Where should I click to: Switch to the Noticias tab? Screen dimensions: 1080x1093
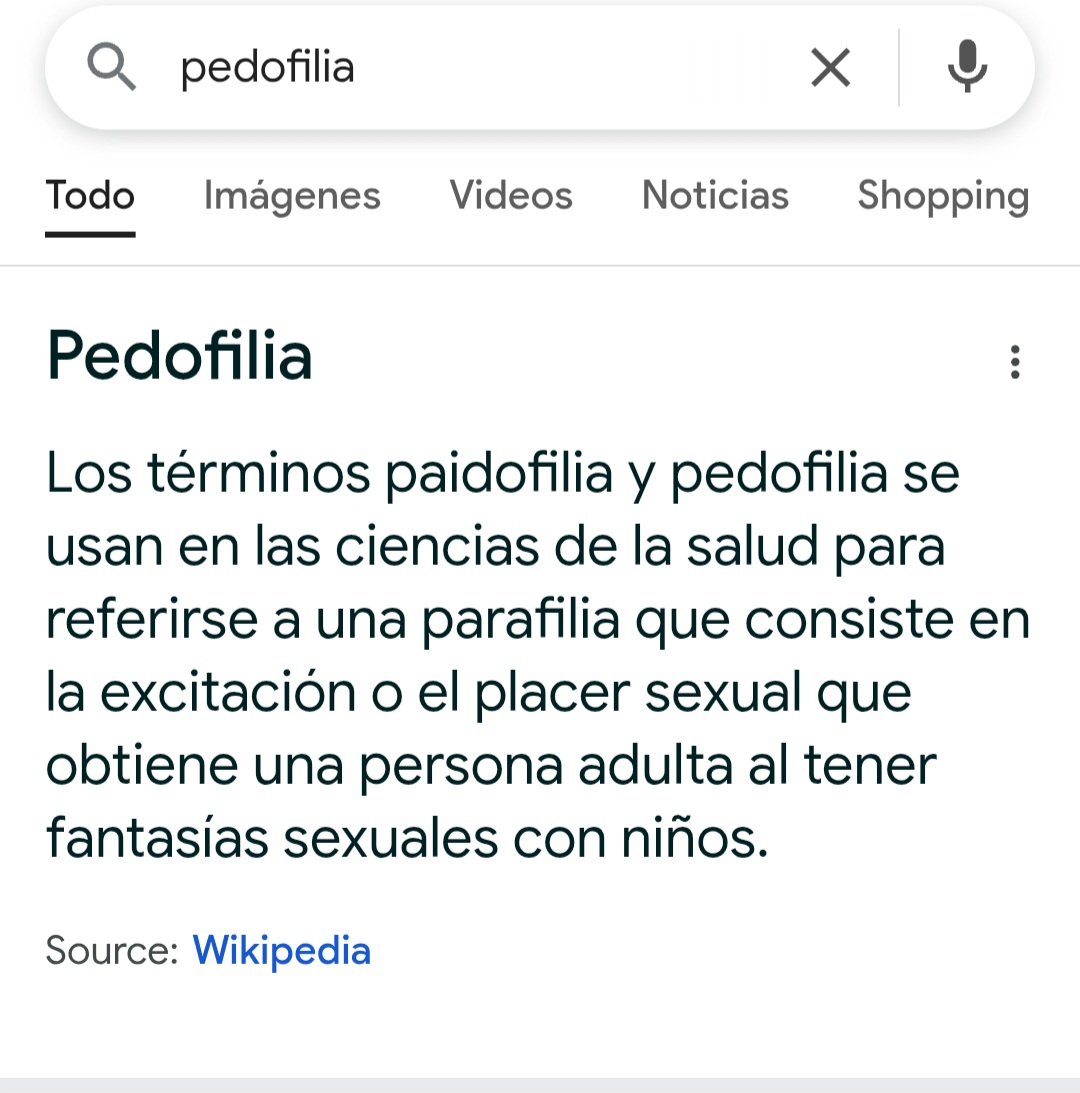click(x=715, y=195)
